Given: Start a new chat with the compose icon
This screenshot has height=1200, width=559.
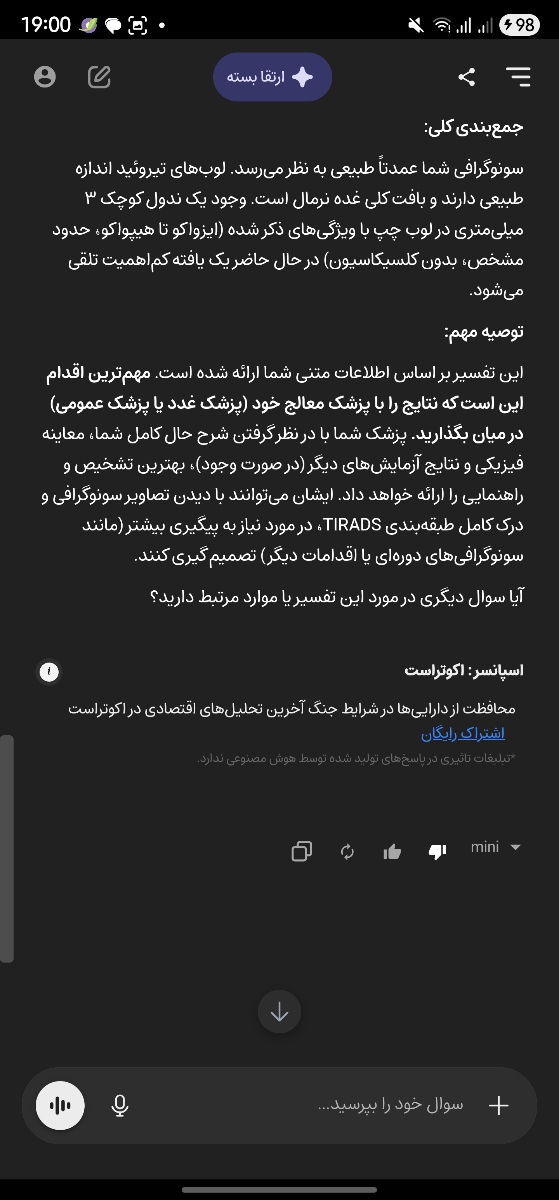Looking at the screenshot, I should pos(99,77).
